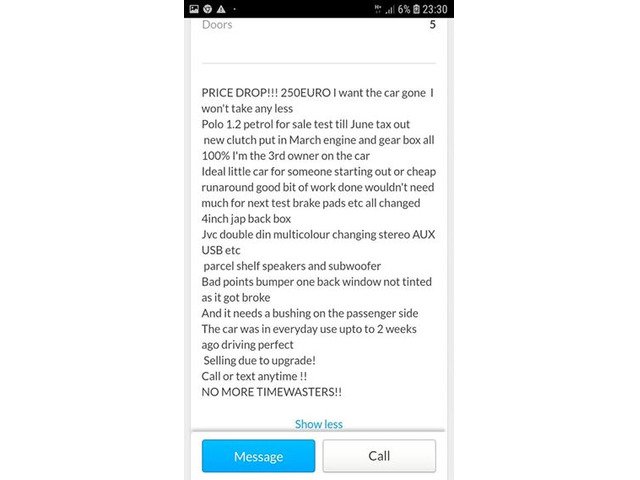Image resolution: width=640 pixels, height=480 pixels.
Task: Call the seller
Action: [x=379, y=456]
